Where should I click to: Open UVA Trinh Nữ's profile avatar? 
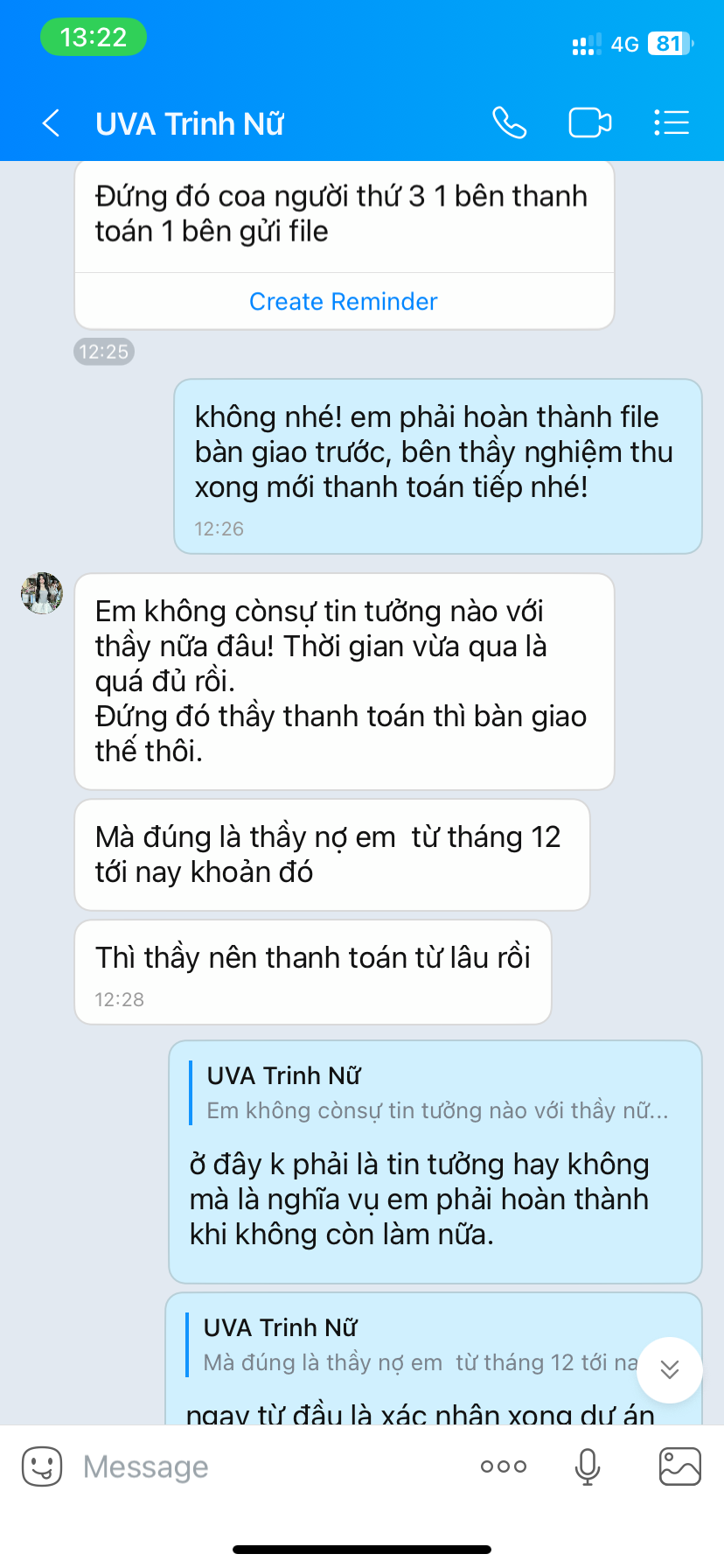[x=42, y=594]
